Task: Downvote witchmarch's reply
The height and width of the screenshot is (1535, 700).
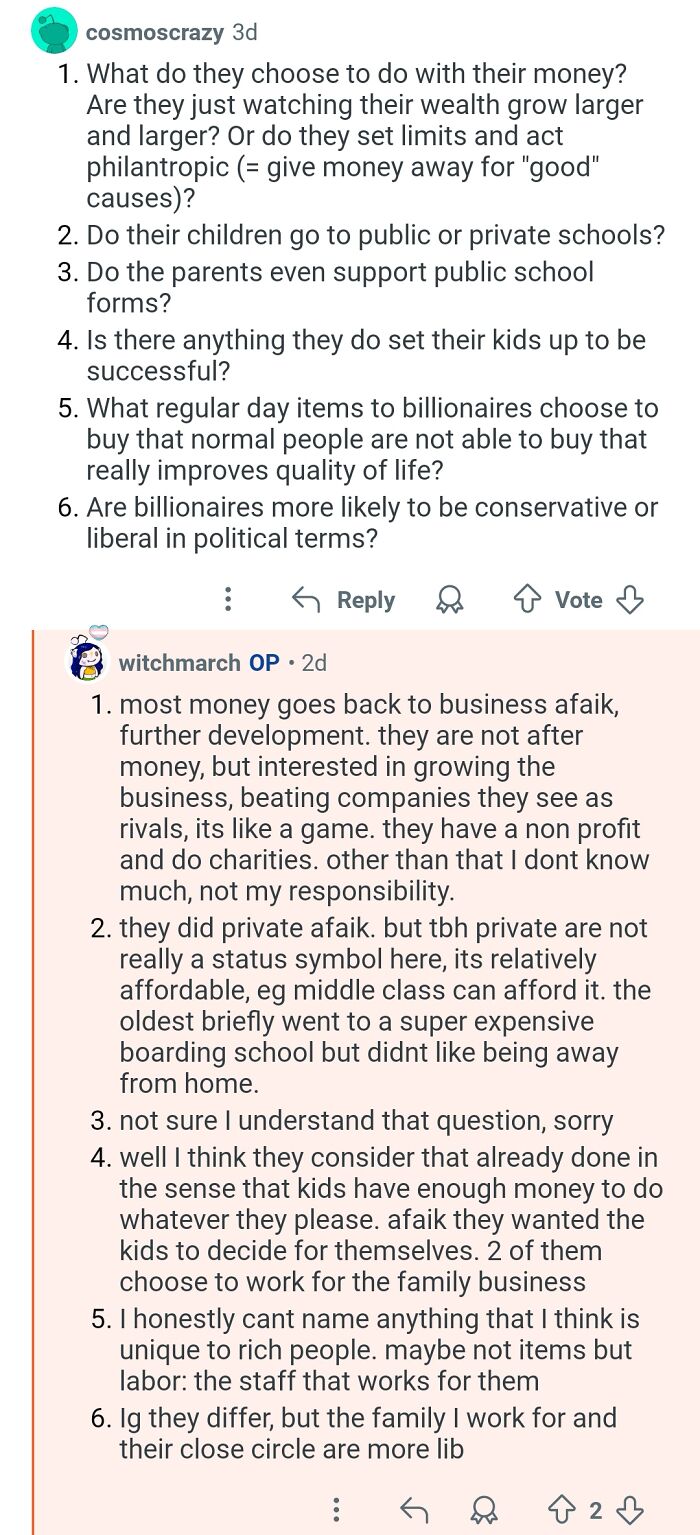Action: 629,1509
